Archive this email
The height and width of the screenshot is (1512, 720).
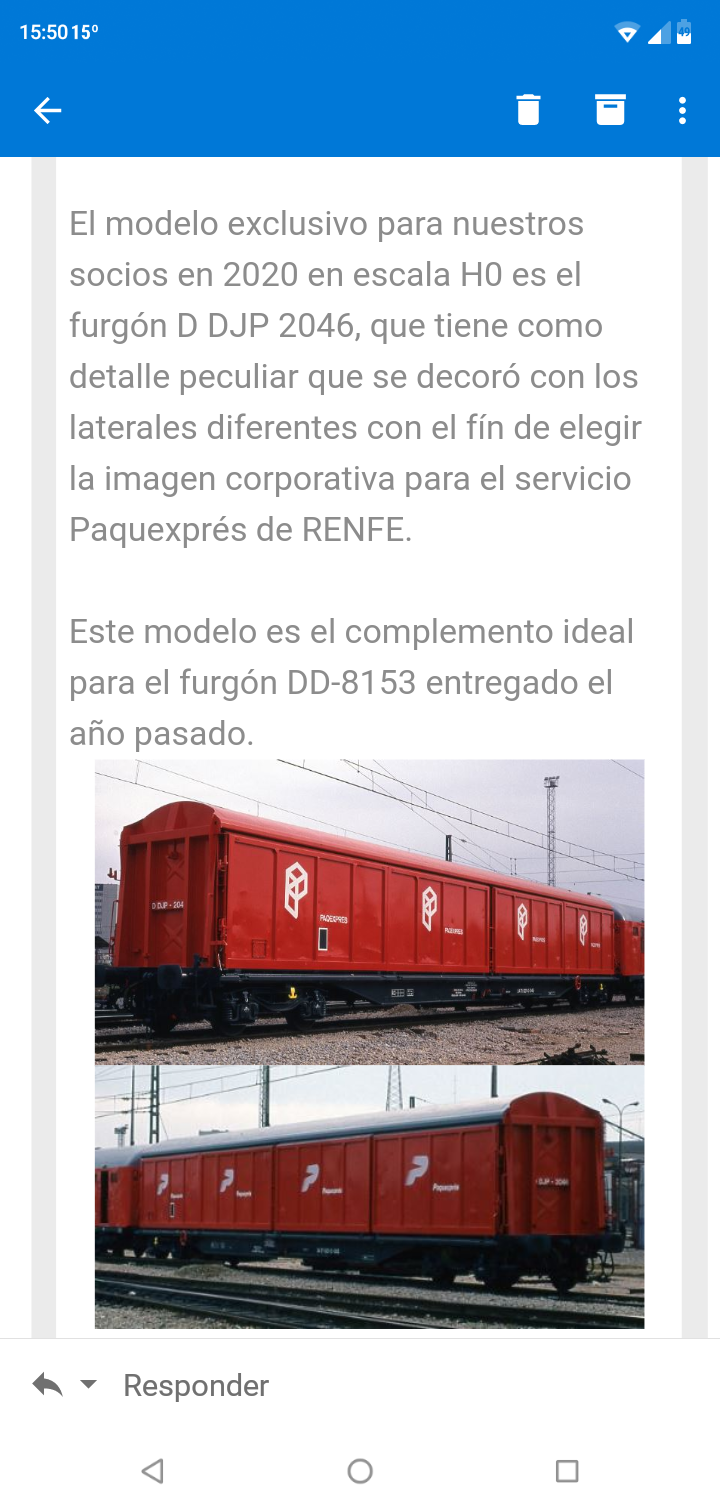(x=610, y=110)
